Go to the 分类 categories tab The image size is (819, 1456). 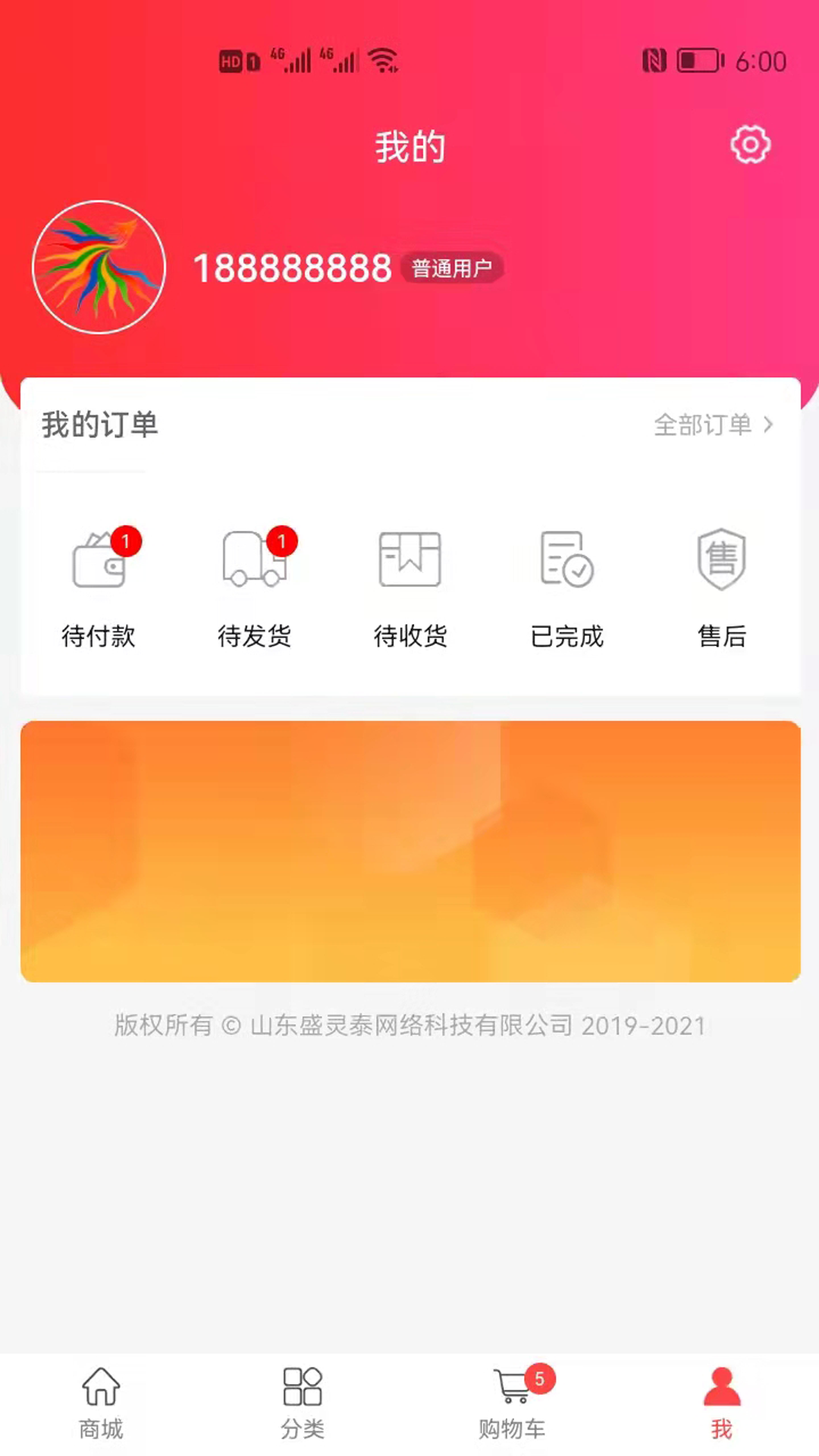tap(303, 1403)
